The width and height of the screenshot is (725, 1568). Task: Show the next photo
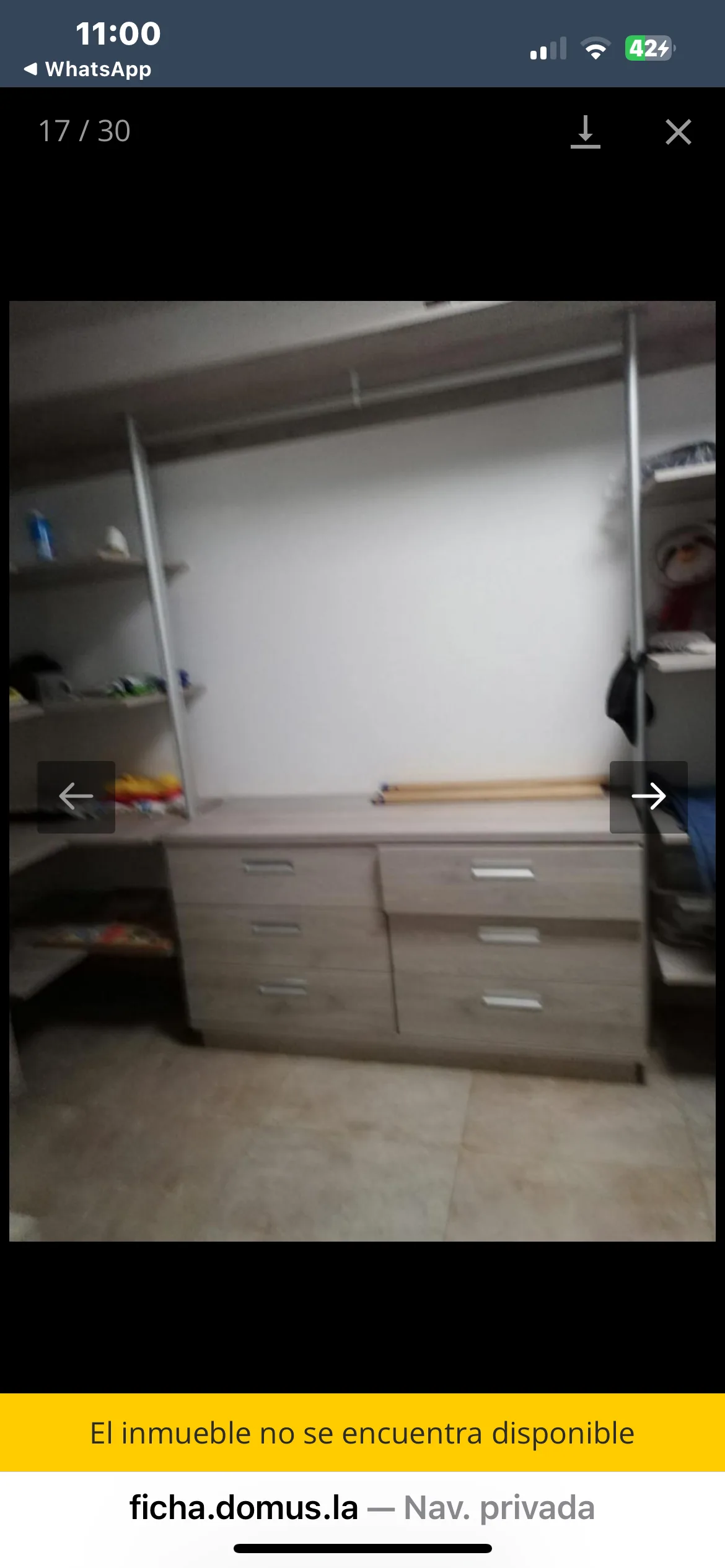click(x=648, y=796)
